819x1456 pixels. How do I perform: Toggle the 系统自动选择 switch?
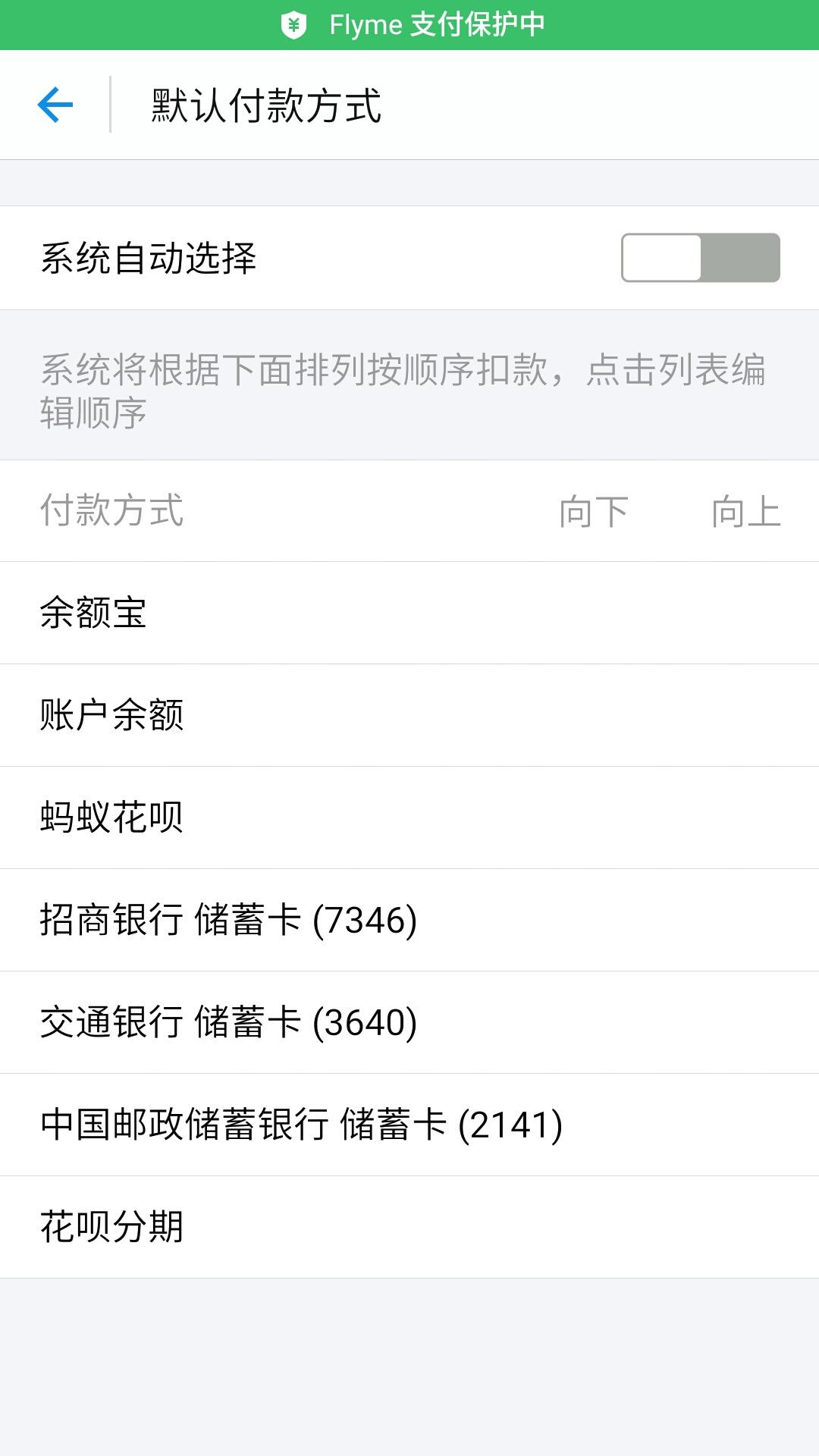coord(701,258)
